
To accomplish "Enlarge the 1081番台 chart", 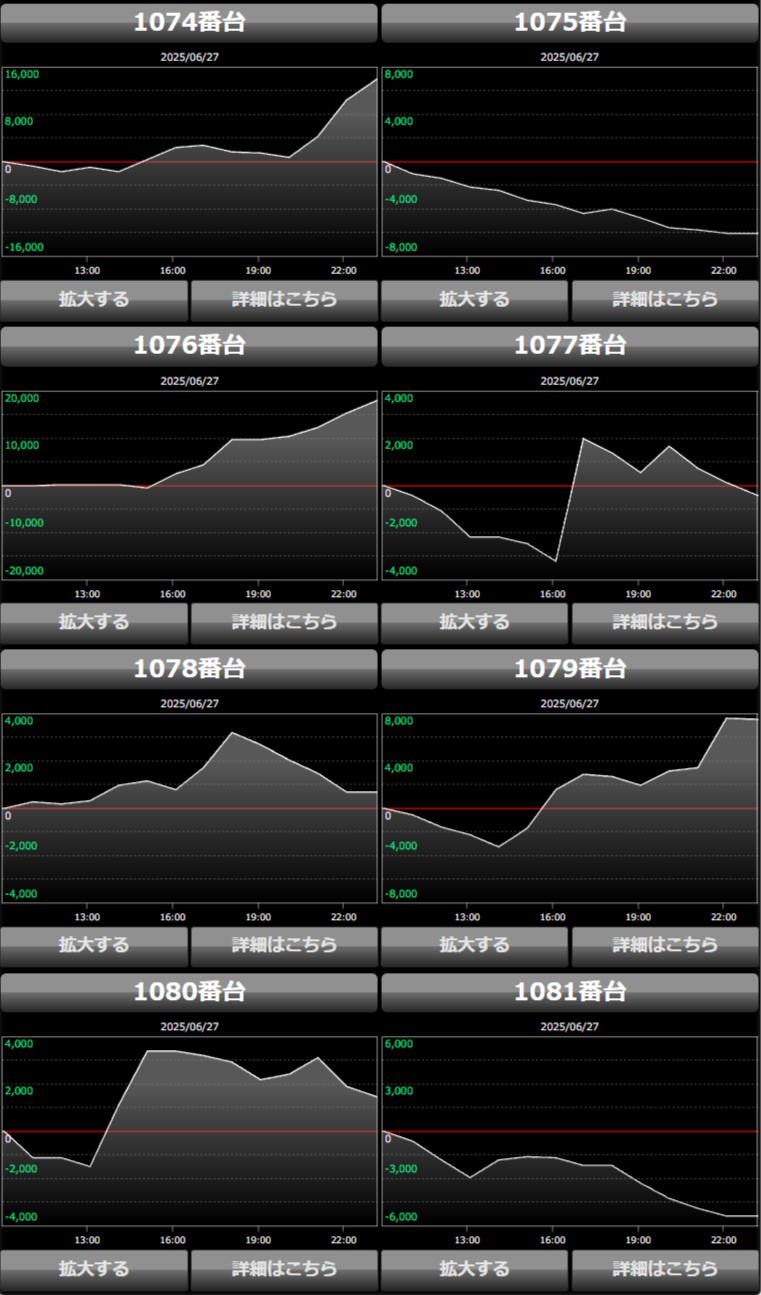I will (475, 1270).
